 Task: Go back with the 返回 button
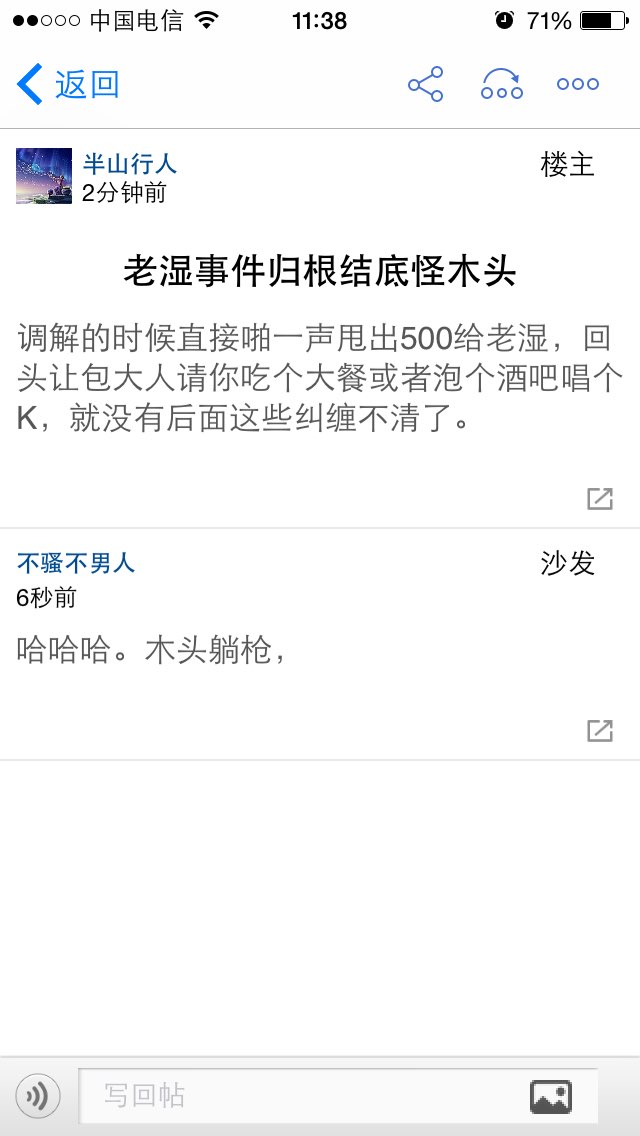point(67,84)
